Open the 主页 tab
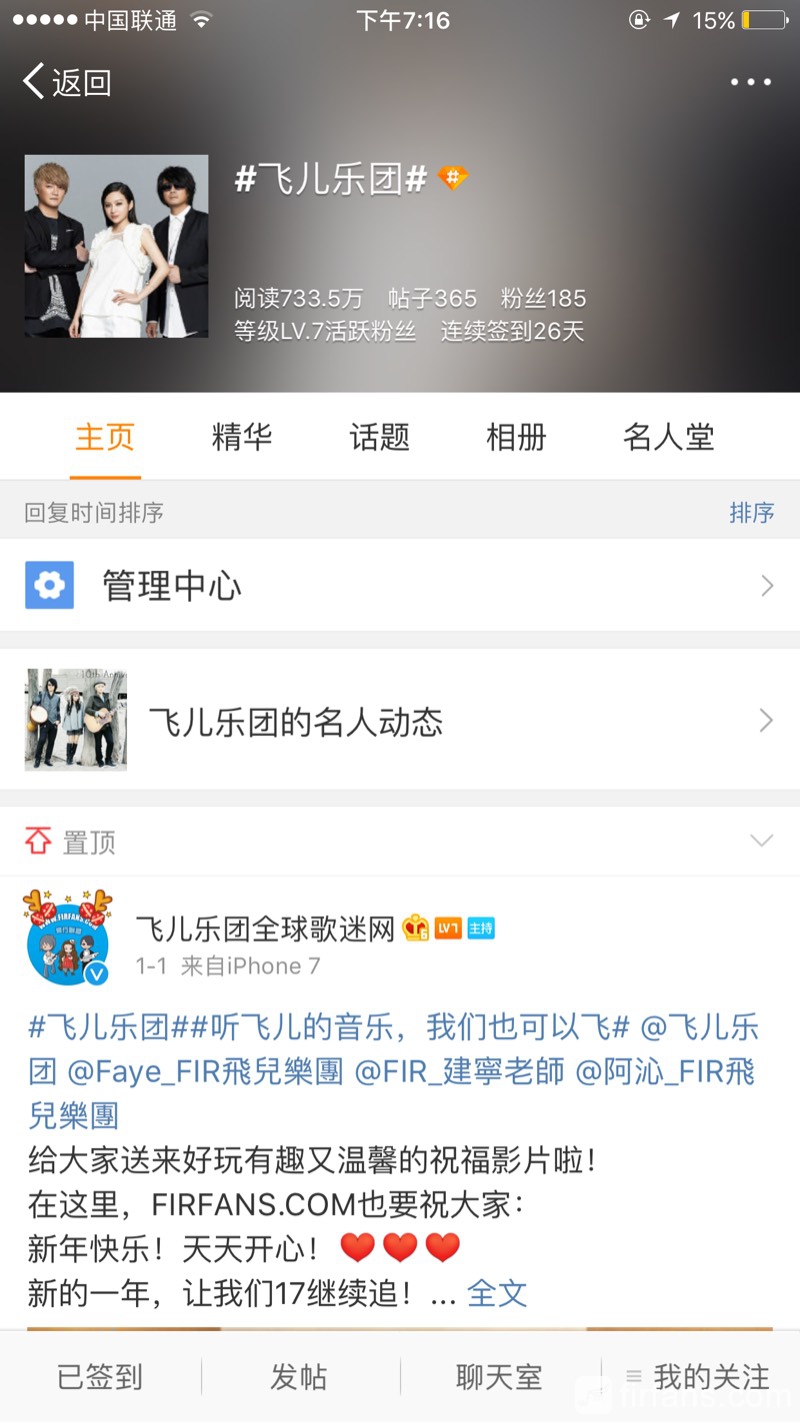The width and height of the screenshot is (800, 1423). pyautogui.click(x=105, y=437)
